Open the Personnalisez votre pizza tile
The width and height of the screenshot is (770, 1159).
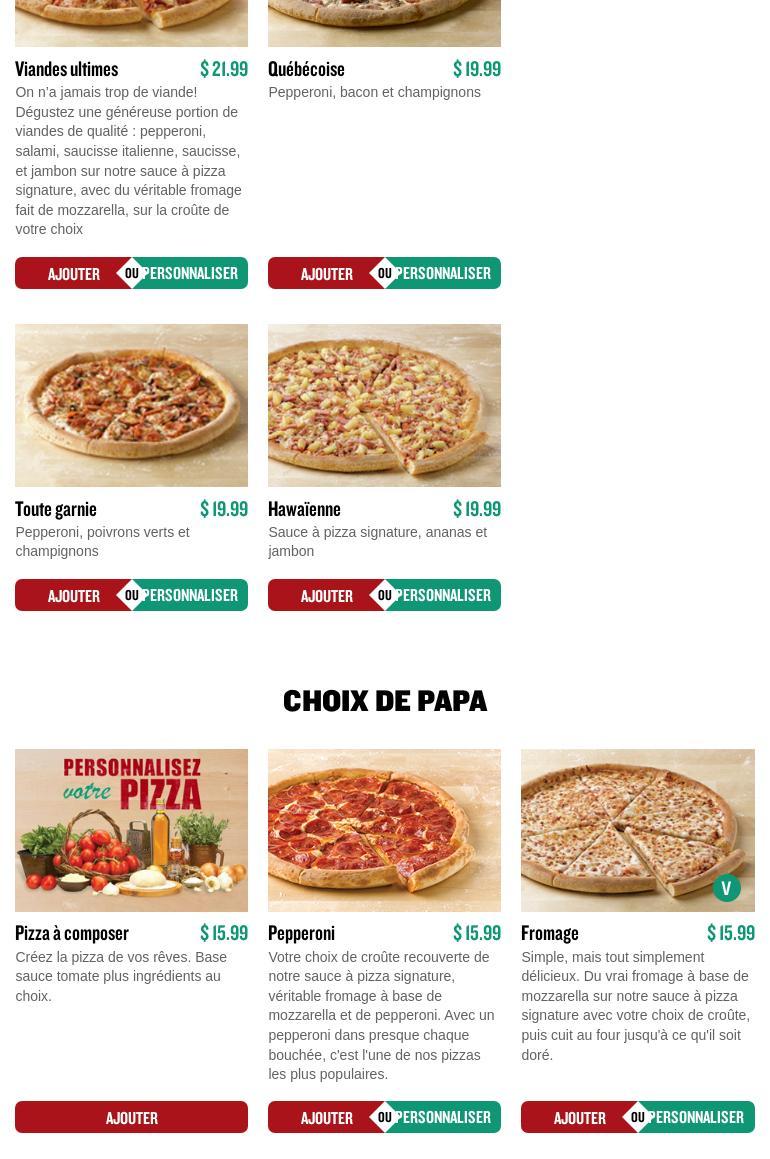tap(131, 830)
